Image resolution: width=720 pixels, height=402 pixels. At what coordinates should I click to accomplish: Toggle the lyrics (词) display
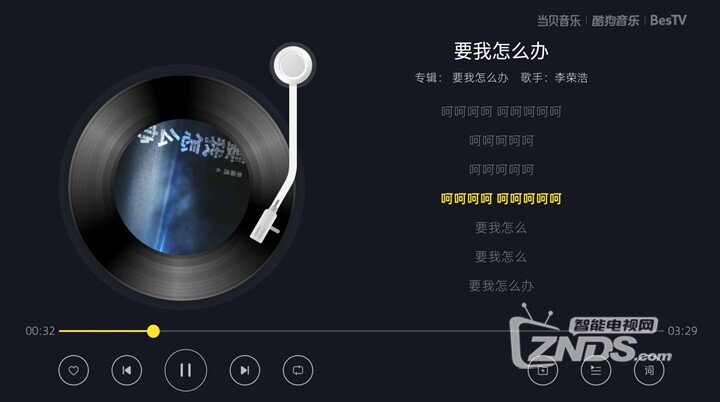(x=649, y=370)
